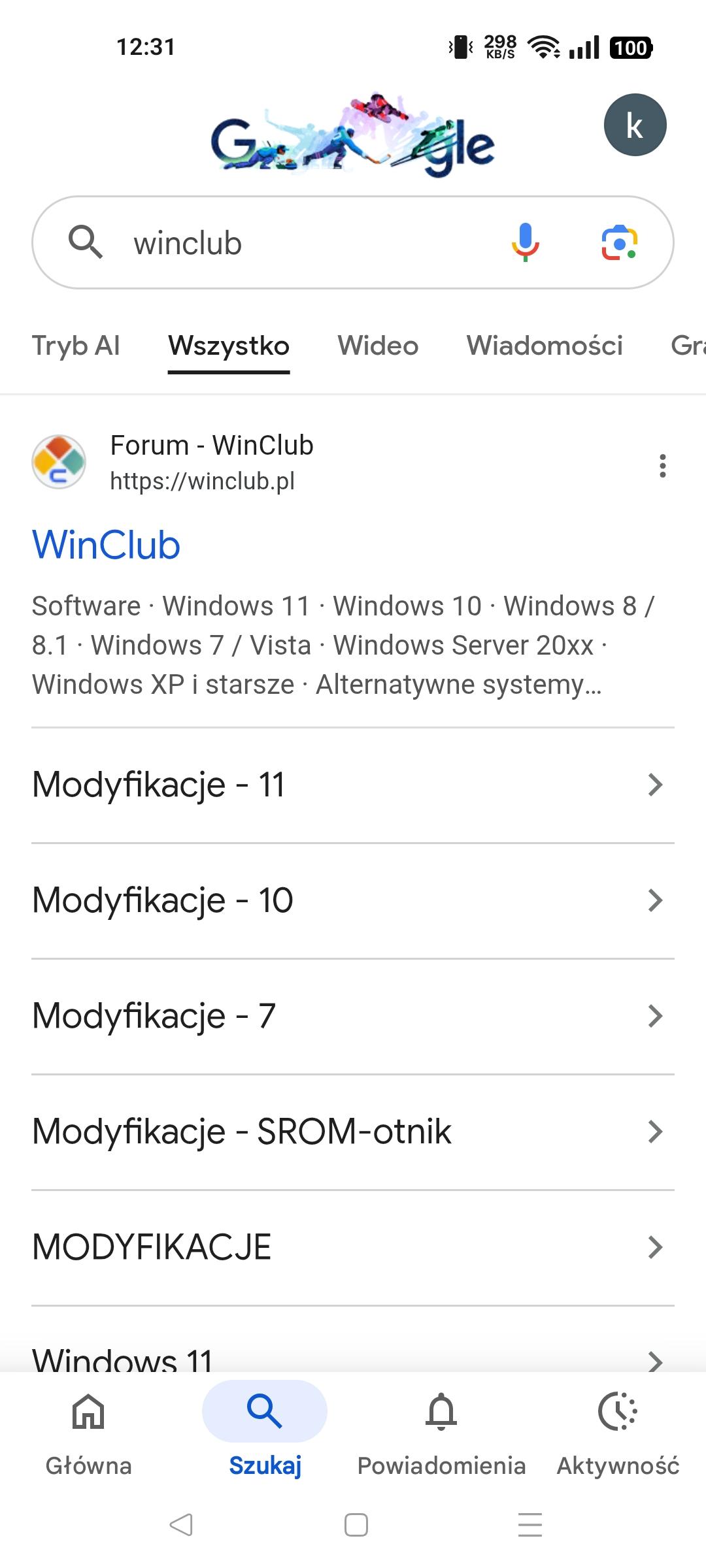Open Google Lens camera search
The width and height of the screenshot is (706, 1568).
(619, 242)
